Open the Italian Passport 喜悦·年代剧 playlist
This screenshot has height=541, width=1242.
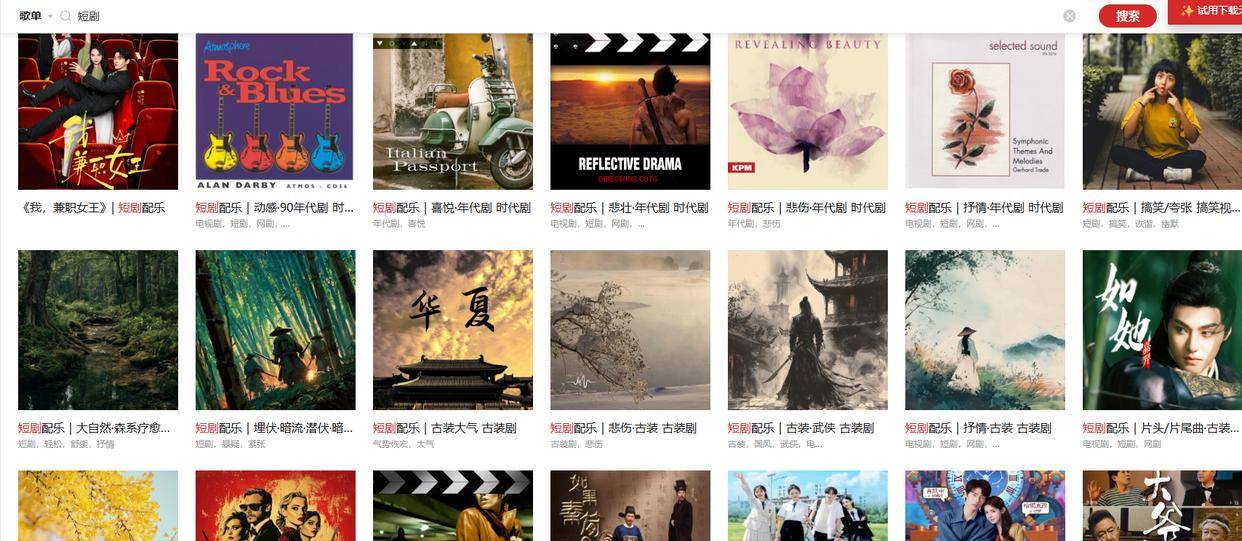click(x=453, y=111)
